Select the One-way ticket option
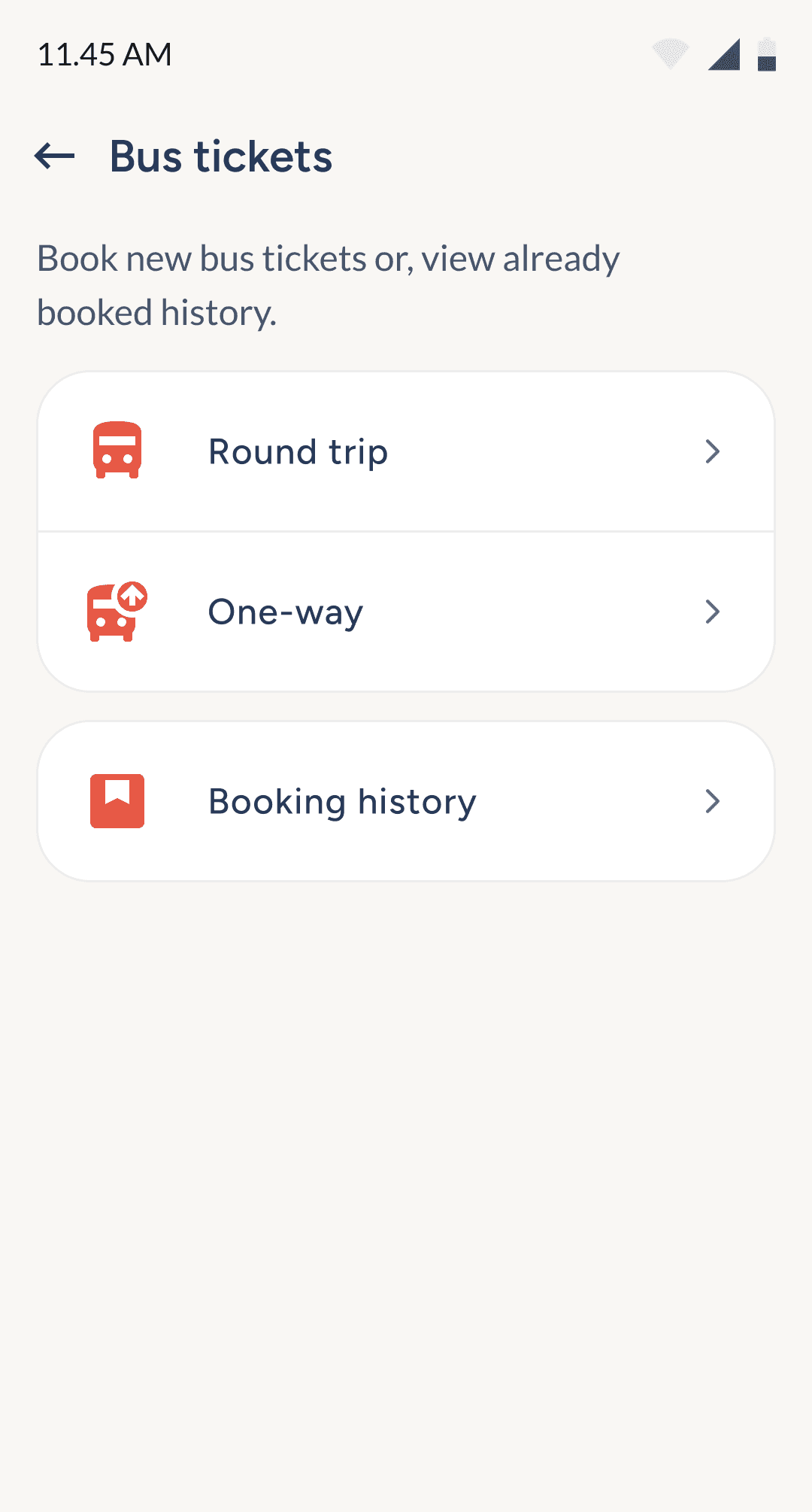Image resolution: width=812 pixels, height=1512 pixels. [x=406, y=612]
